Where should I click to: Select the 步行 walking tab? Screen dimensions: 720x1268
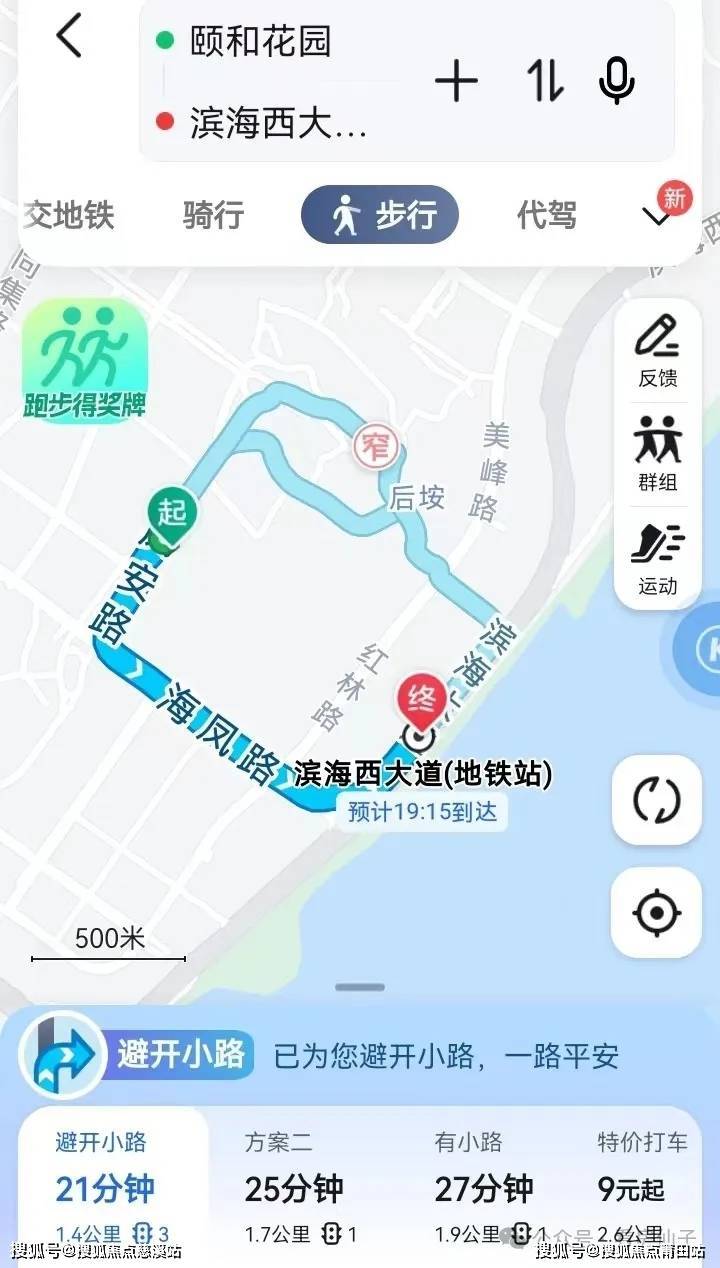(380, 215)
